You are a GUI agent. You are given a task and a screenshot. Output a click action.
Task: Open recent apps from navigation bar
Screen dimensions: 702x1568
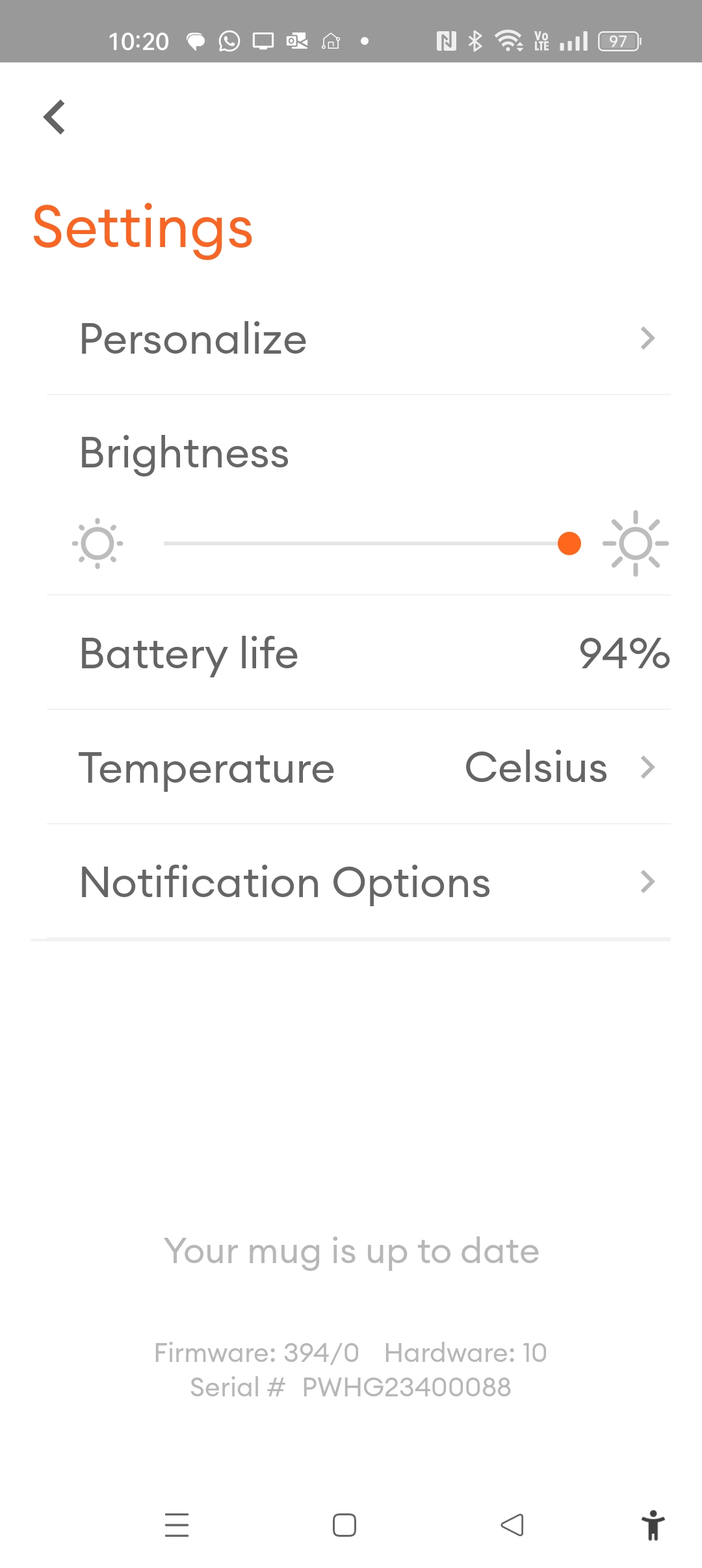(177, 1525)
